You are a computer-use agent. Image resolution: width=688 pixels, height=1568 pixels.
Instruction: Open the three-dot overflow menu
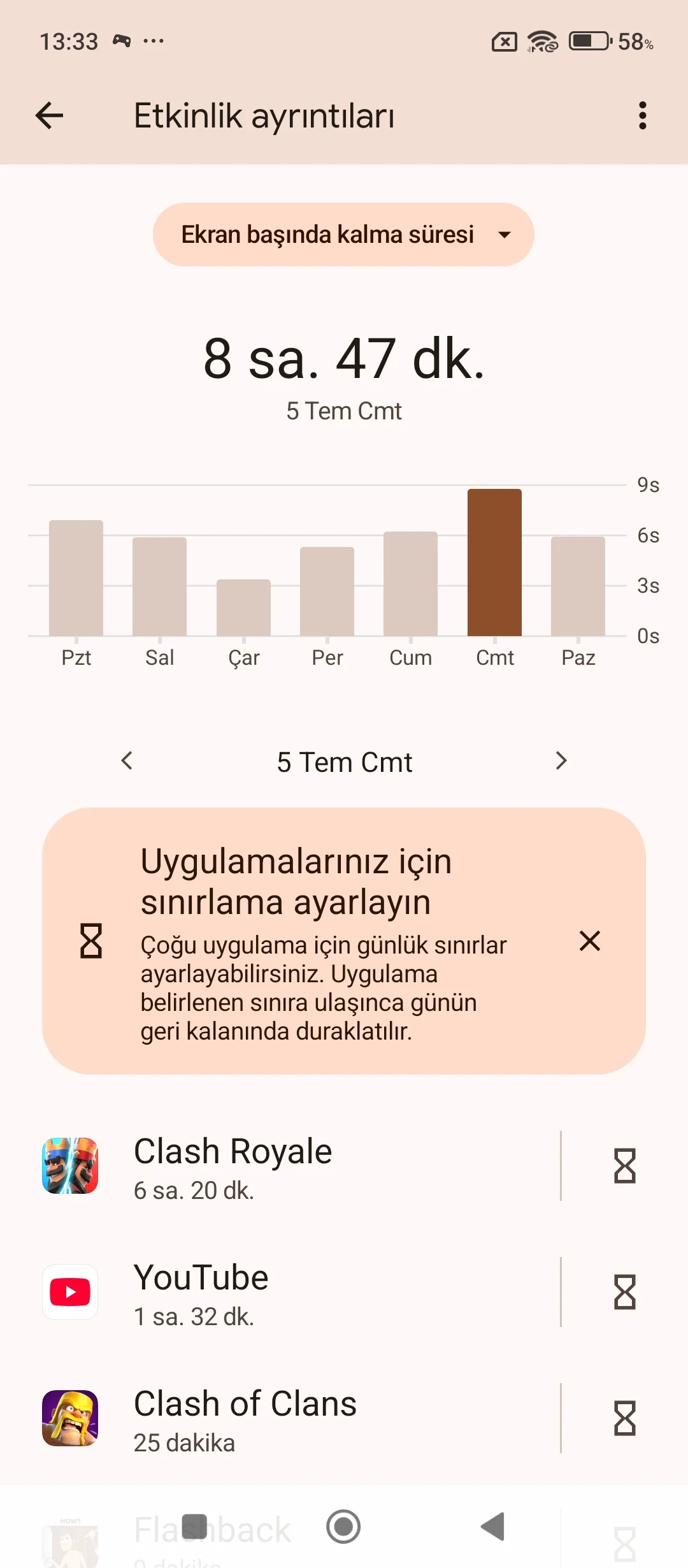[642, 116]
